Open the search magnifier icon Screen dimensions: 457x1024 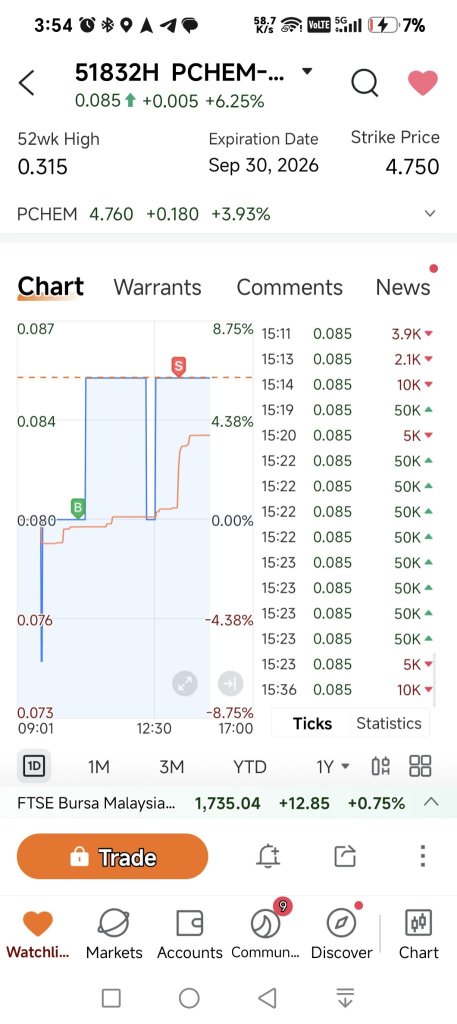pyautogui.click(x=364, y=83)
